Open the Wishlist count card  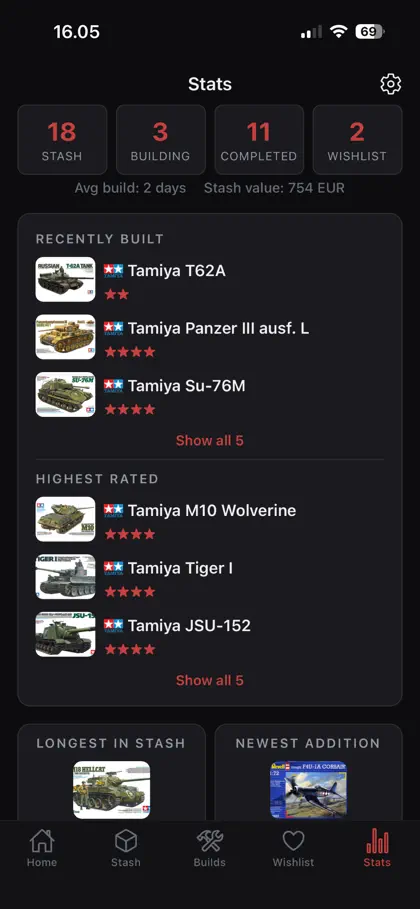357,140
